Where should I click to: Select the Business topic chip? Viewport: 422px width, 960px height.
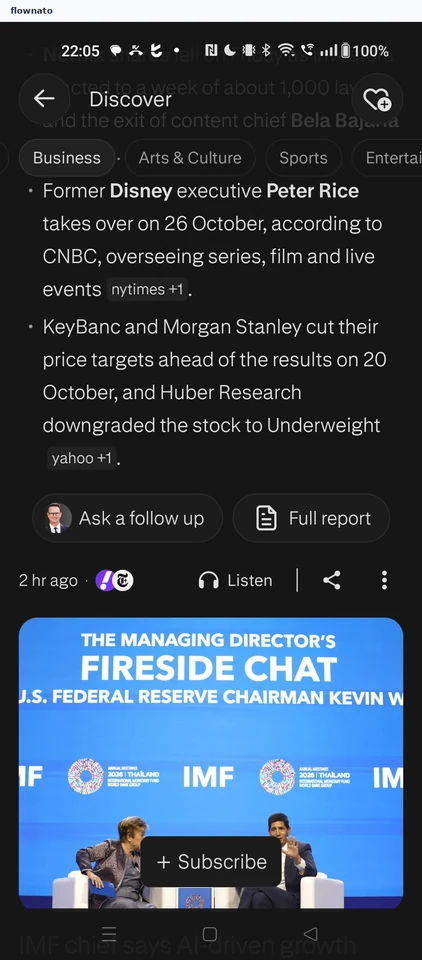point(67,158)
